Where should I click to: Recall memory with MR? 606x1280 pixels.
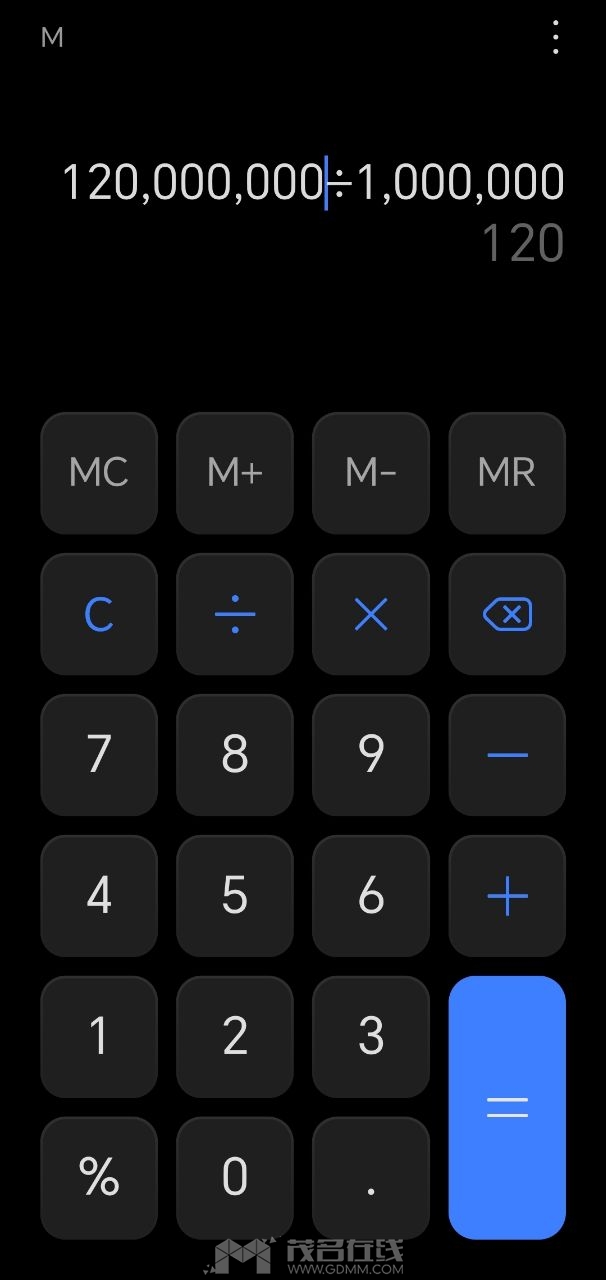point(507,473)
